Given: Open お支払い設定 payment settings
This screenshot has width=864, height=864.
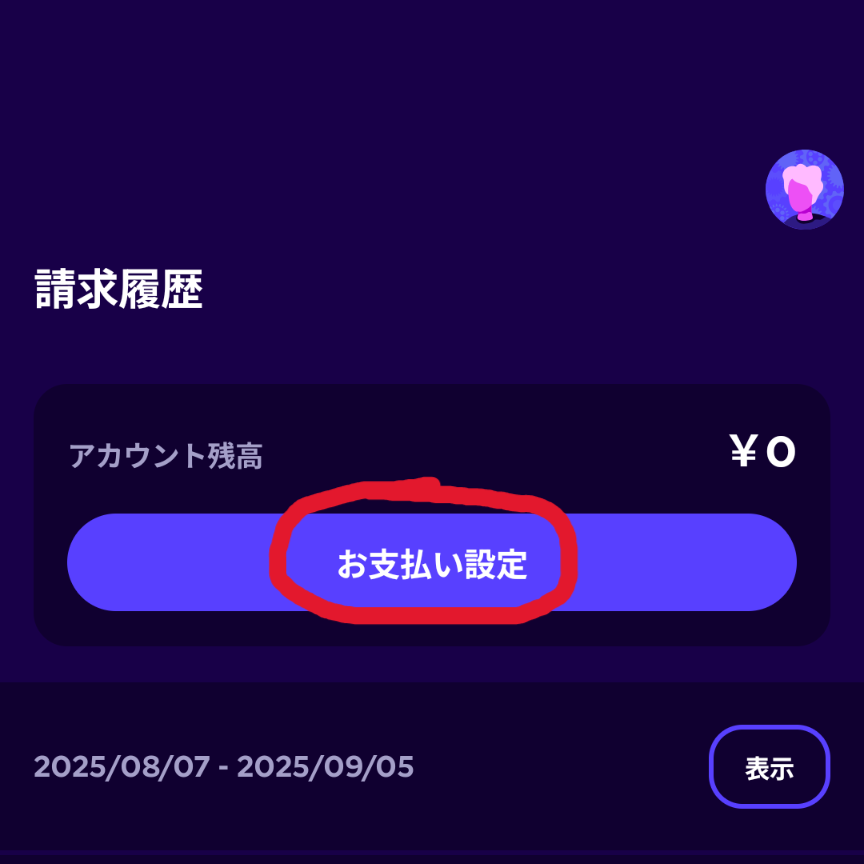Looking at the screenshot, I should click(x=431, y=563).
